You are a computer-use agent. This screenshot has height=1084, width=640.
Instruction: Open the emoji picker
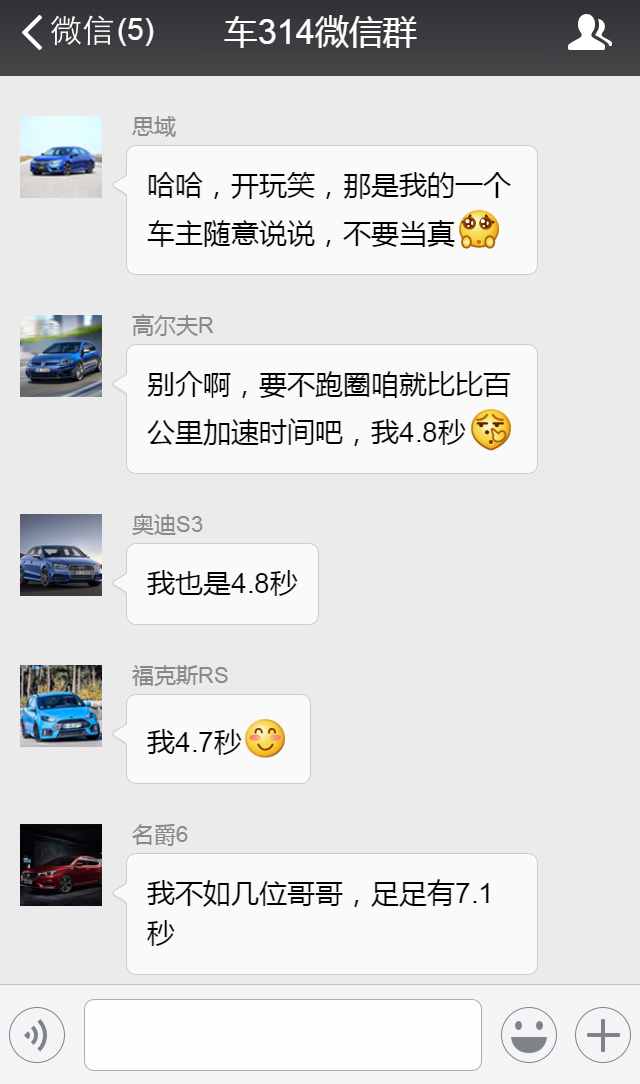pyautogui.click(x=529, y=1035)
